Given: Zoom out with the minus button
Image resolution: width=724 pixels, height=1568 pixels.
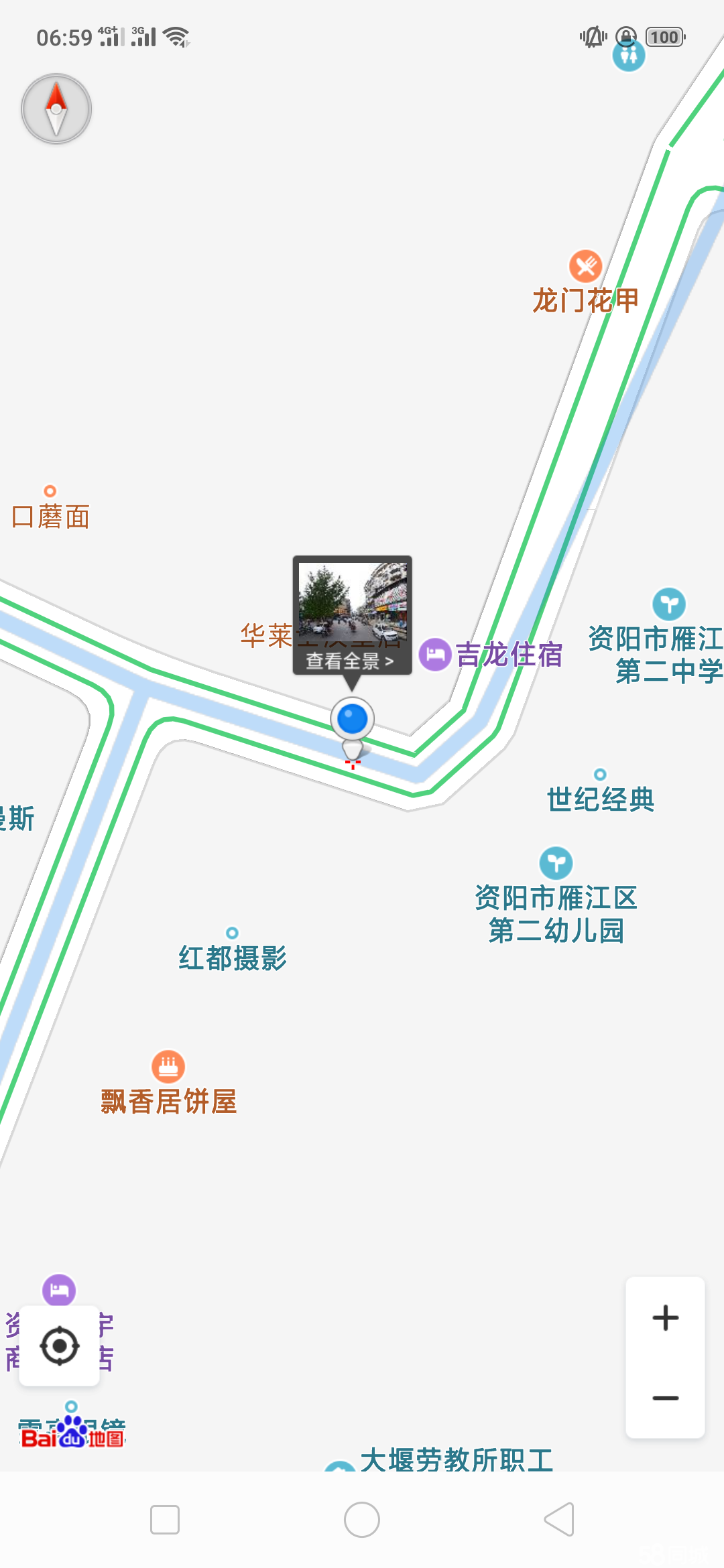Looking at the screenshot, I should (665, 1398).
